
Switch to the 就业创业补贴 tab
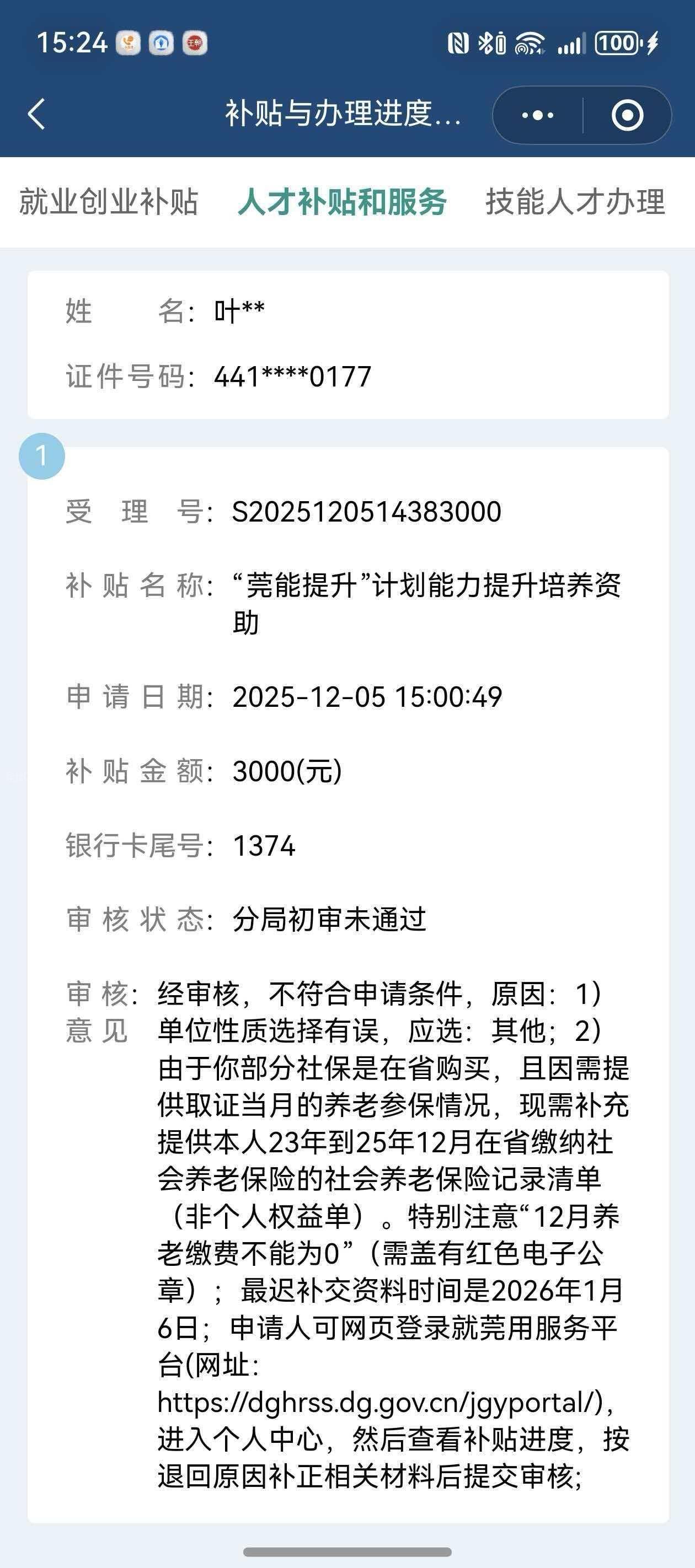[109, 202]
